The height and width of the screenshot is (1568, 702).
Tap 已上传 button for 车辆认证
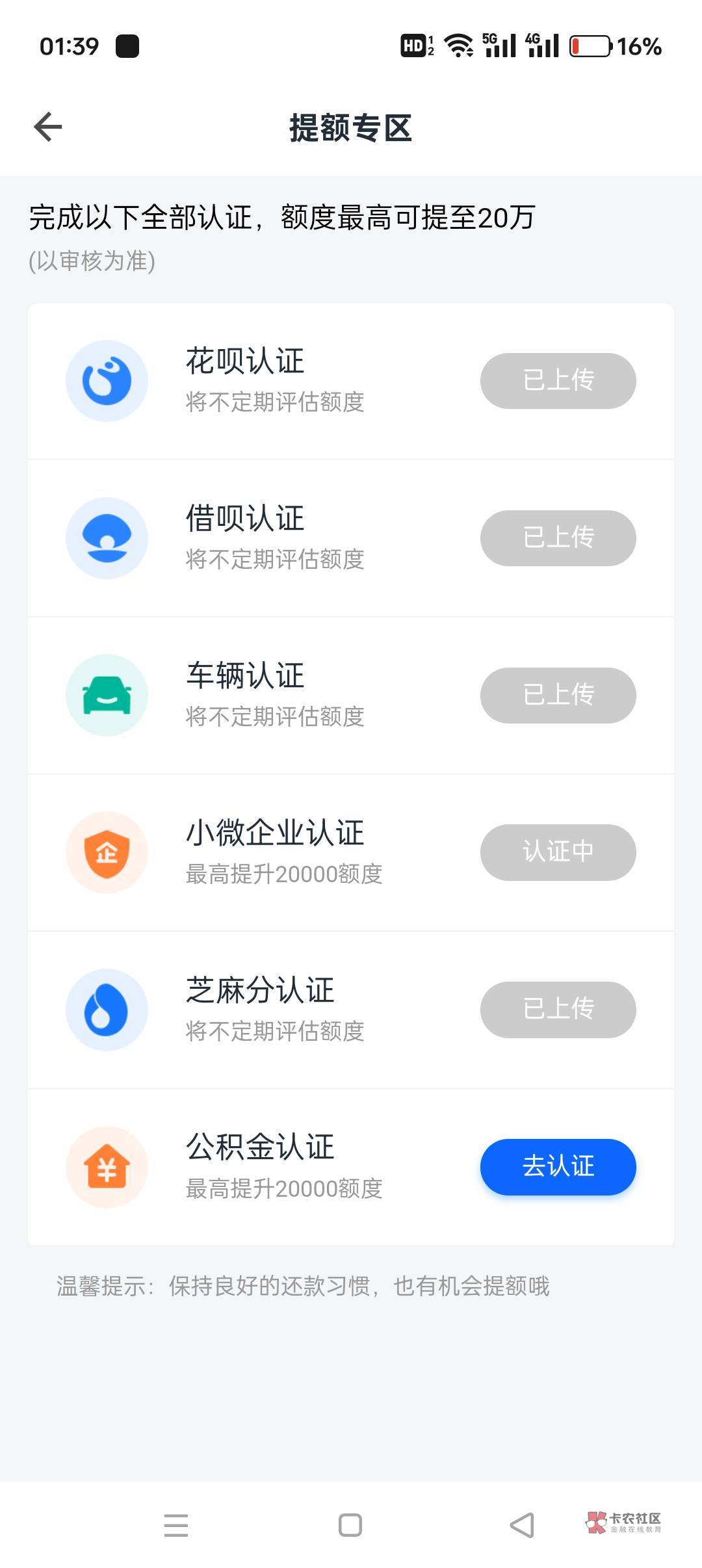[x=558, y=695]
